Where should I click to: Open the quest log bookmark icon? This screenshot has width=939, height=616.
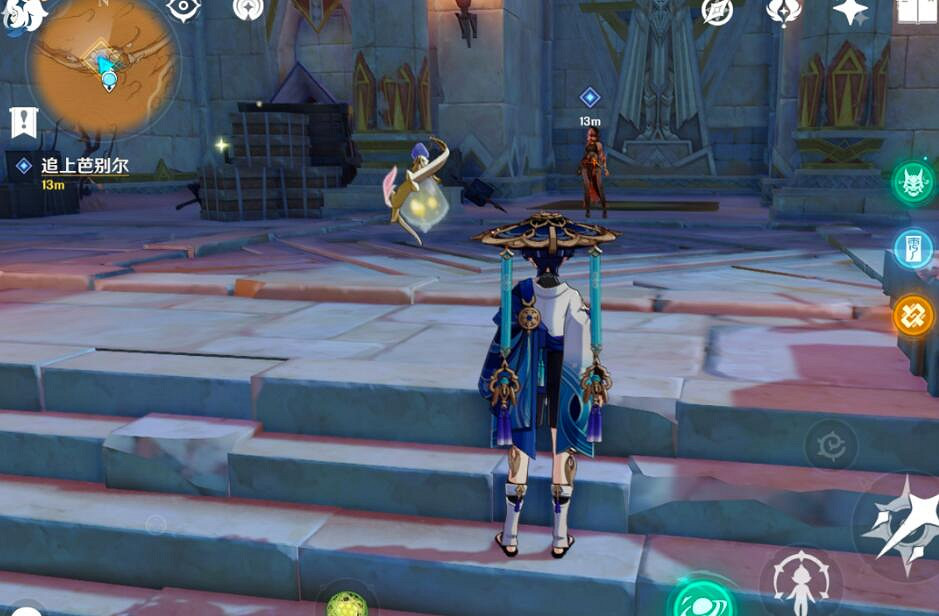coord(24,122)
